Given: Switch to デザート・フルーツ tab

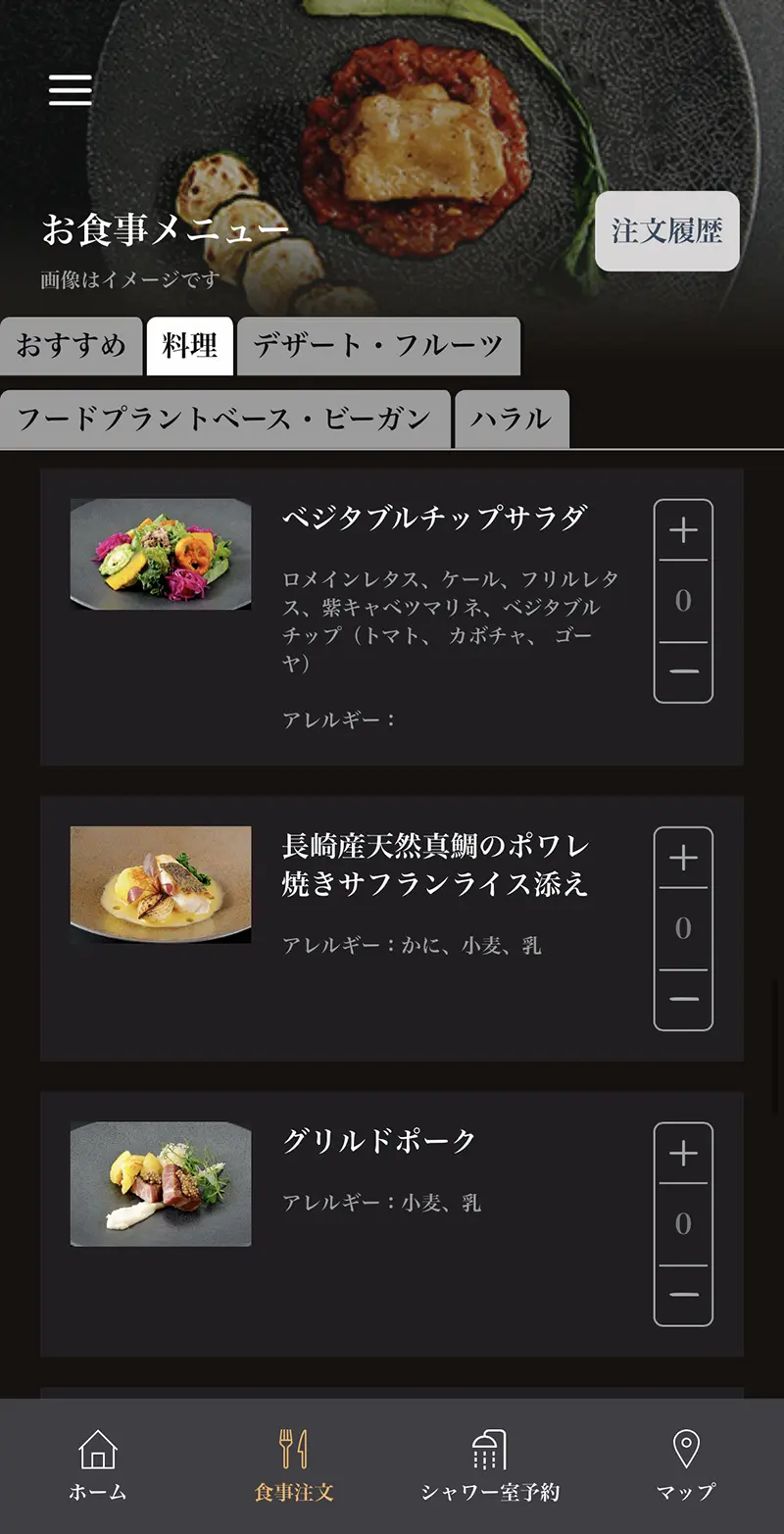Looking at the screenshot, I should coord(378,346).
